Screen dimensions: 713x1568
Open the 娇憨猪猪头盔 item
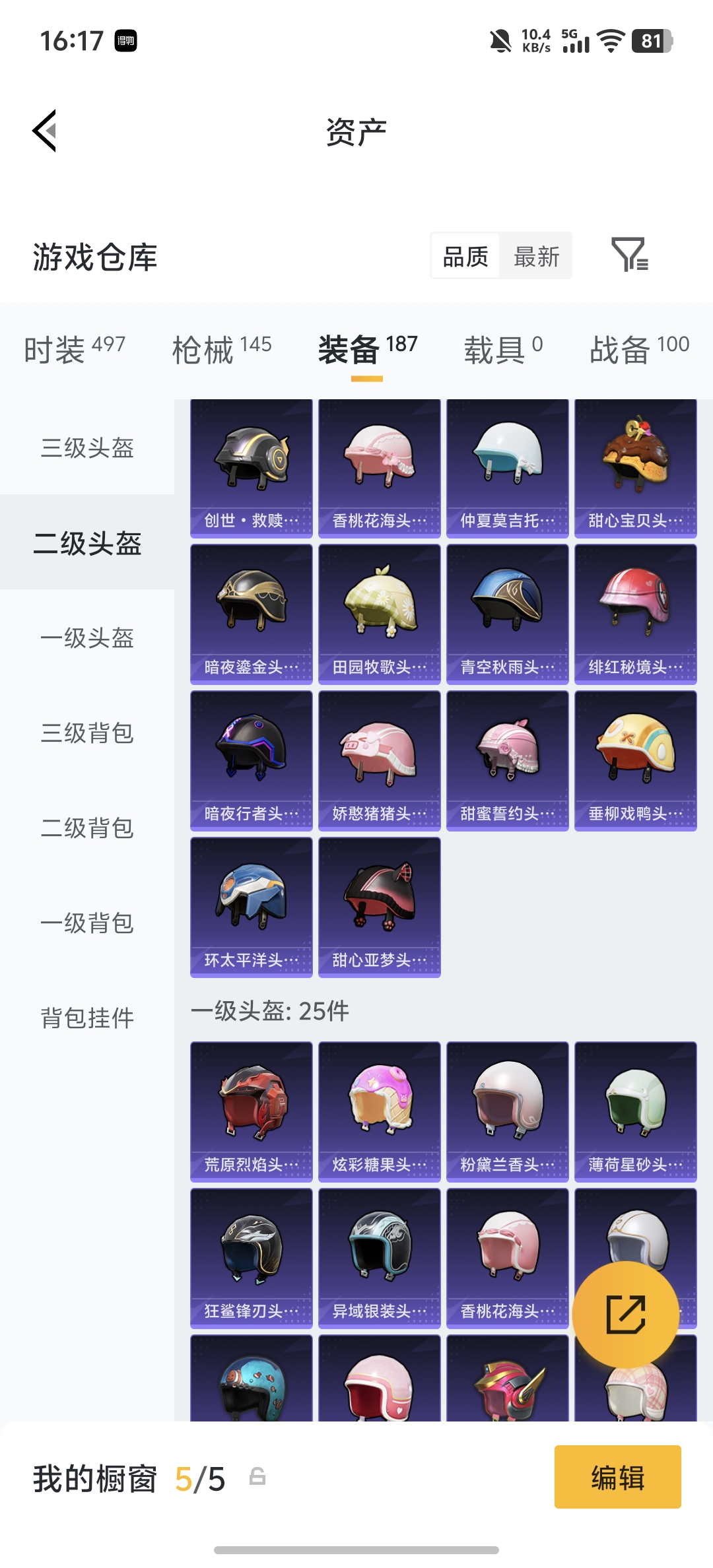[379, 761]
